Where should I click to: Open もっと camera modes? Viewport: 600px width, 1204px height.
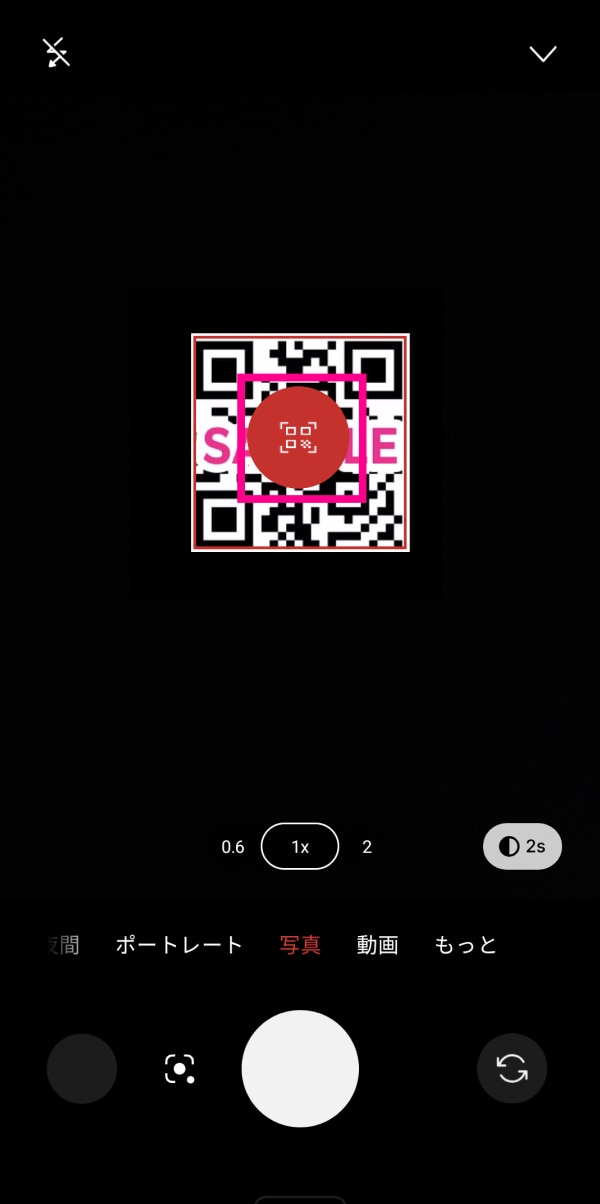pos(466,945)
